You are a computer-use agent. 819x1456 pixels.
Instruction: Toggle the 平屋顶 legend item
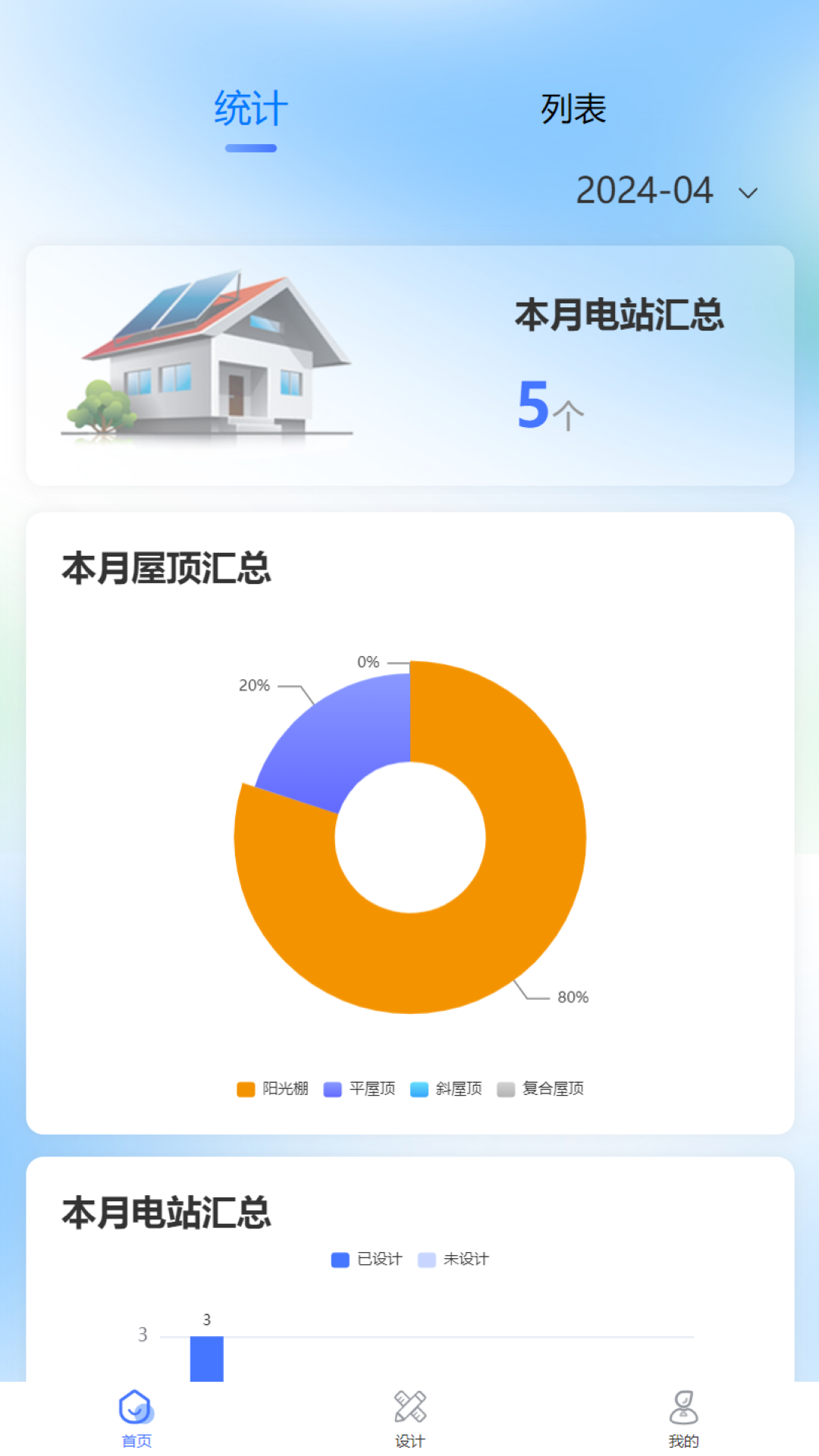point(359,1089)
